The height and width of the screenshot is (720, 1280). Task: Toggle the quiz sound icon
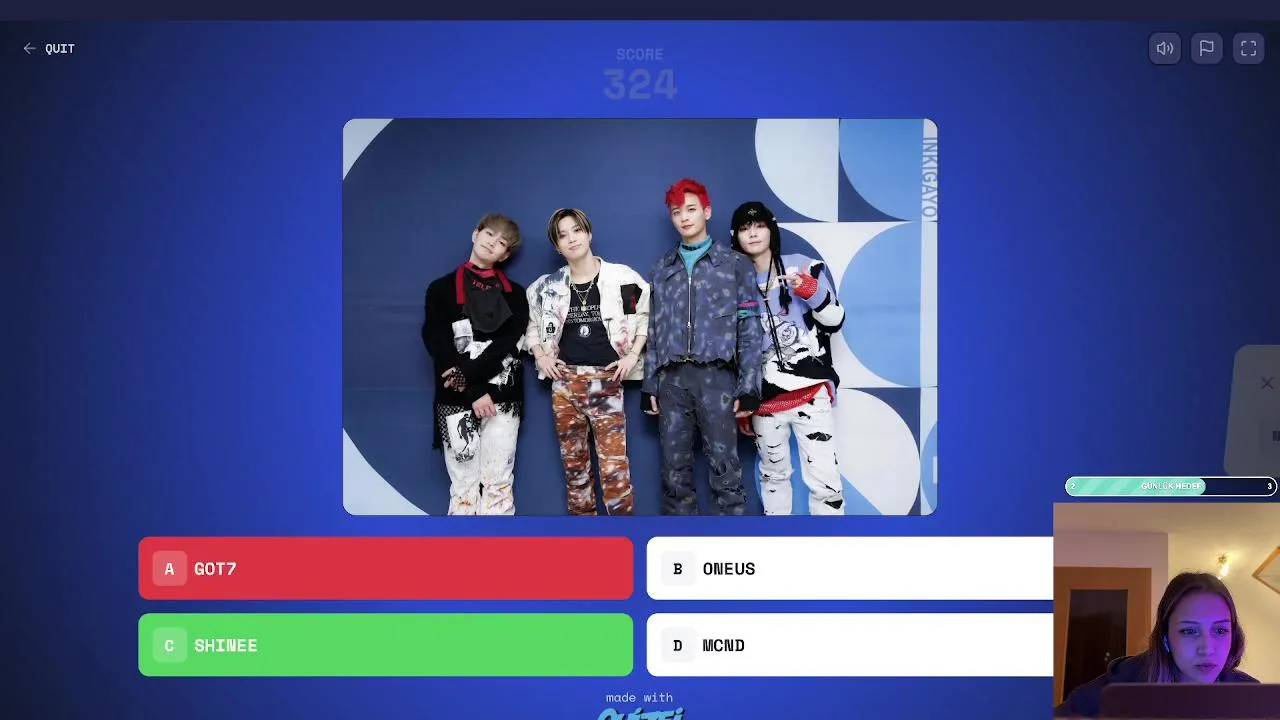click(x=1165, y=48)
